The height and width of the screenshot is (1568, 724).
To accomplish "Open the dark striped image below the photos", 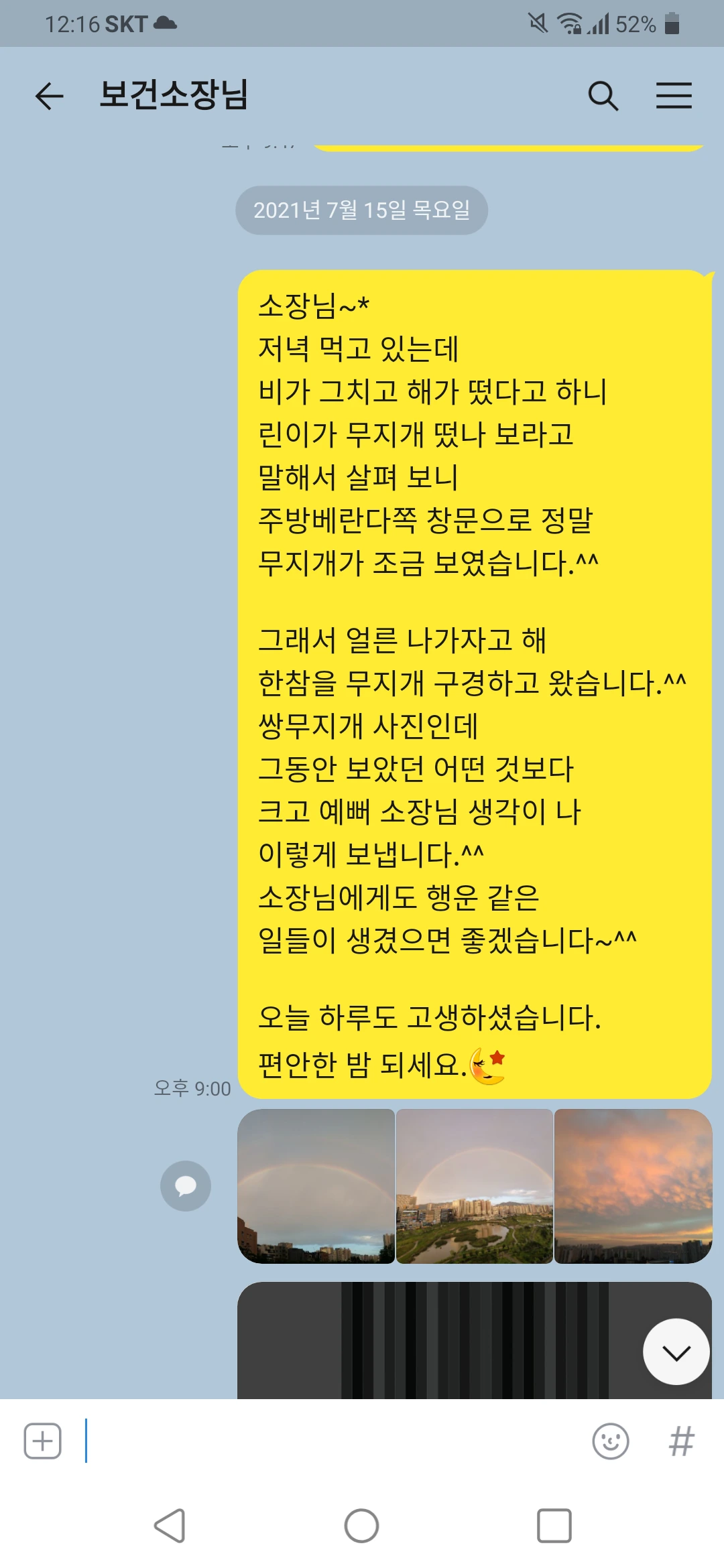I will pos(475,1340).
